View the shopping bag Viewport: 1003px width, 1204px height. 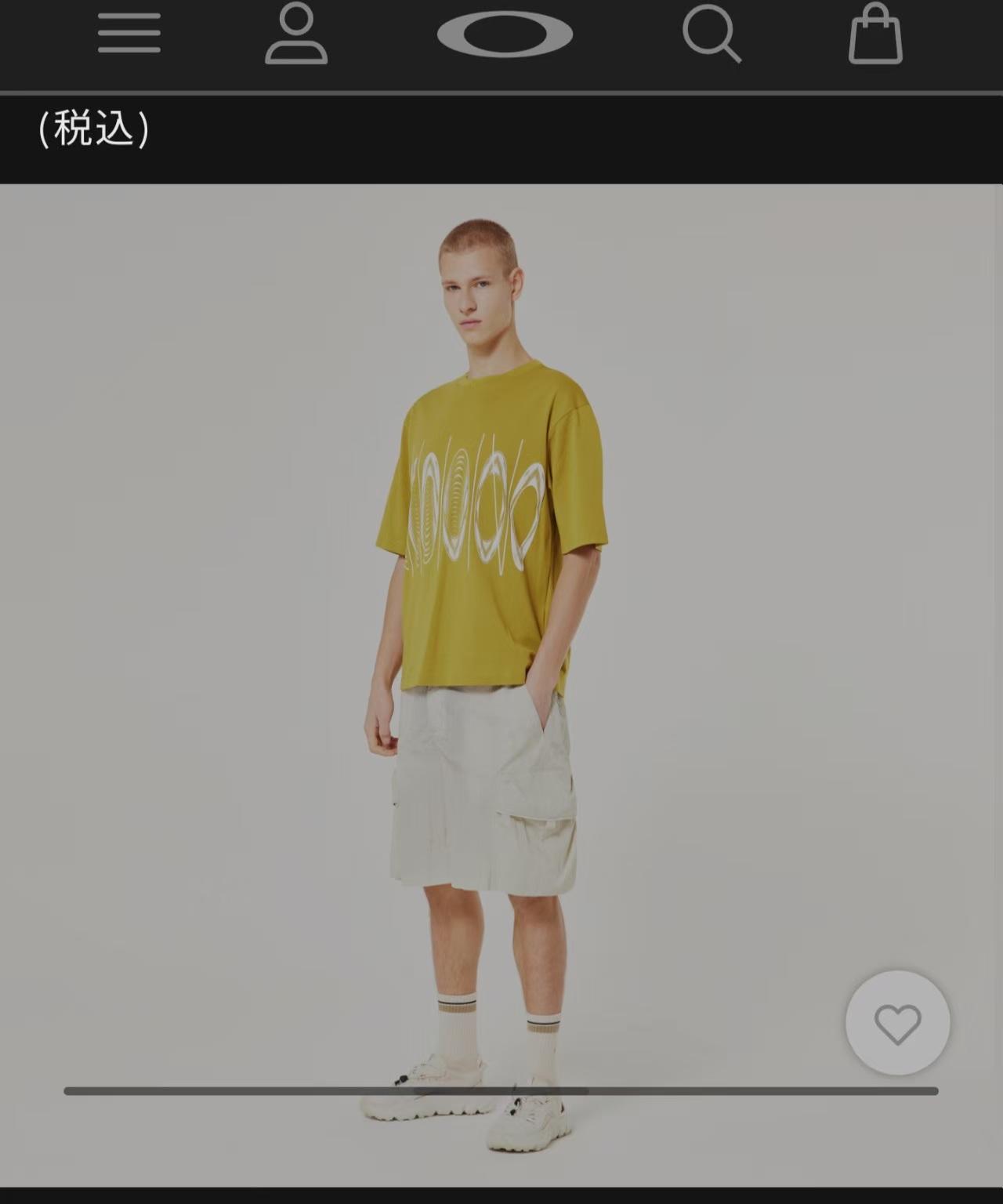coord(875,34)
